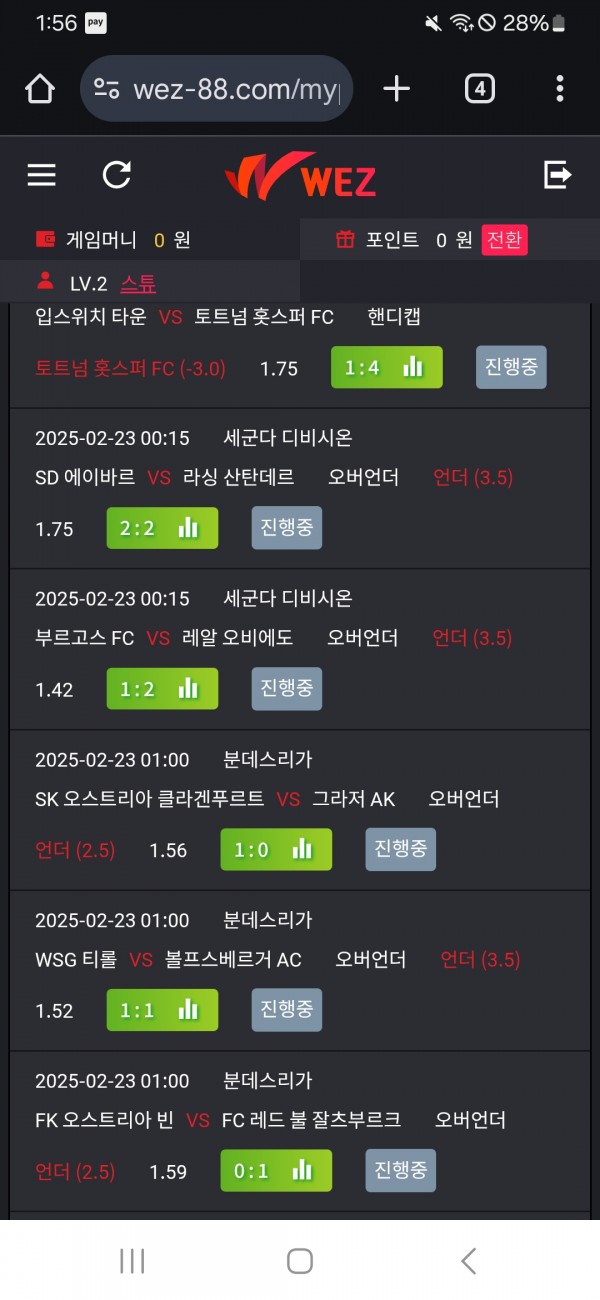Image resolution: width=600 pixels, height=1300 pixels.
Task: View 0:1 score stats for FK 오스트리아 빈 match
Action: coord(276,1171)
